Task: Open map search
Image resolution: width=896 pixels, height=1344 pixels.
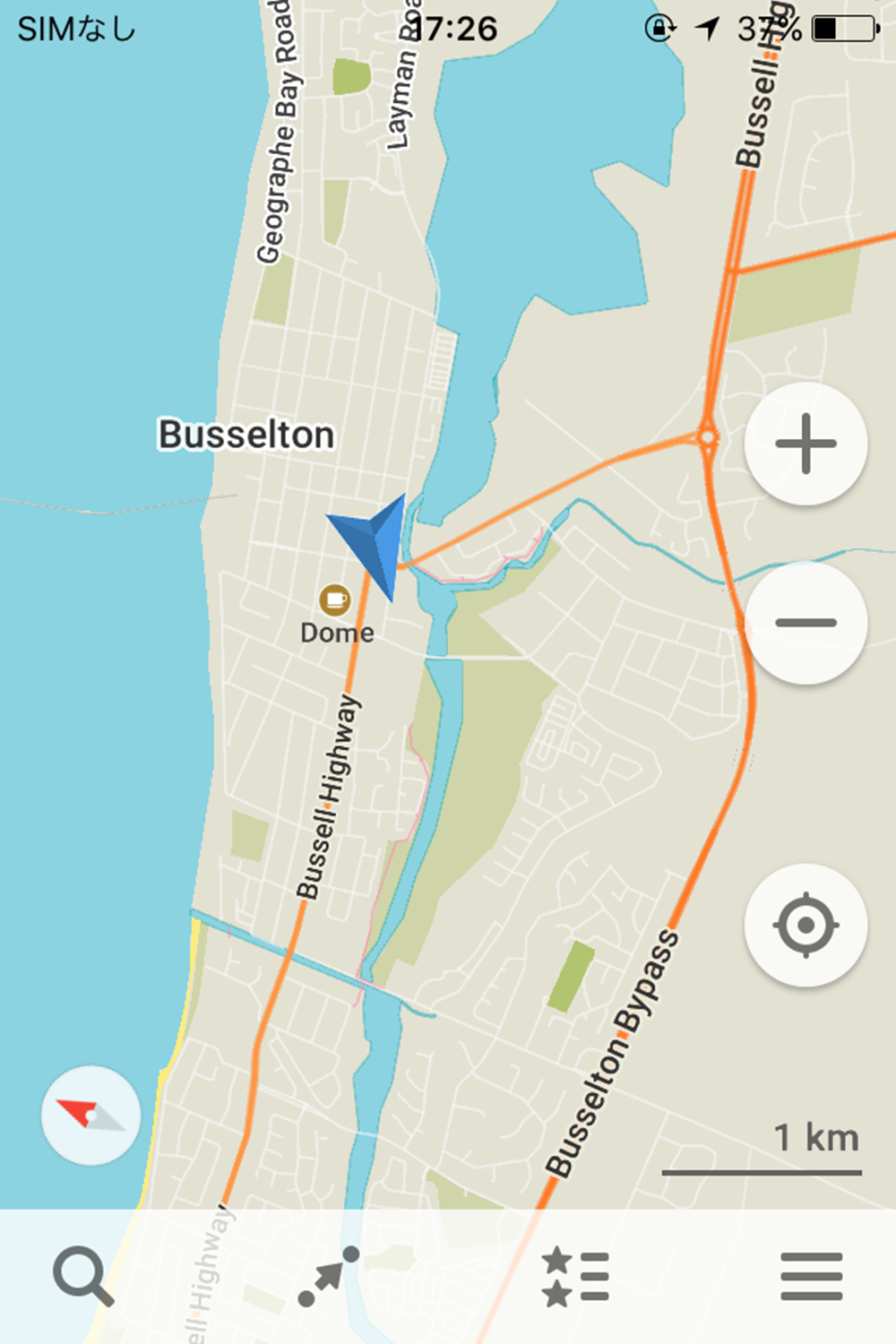Action: pos(82,1275)
